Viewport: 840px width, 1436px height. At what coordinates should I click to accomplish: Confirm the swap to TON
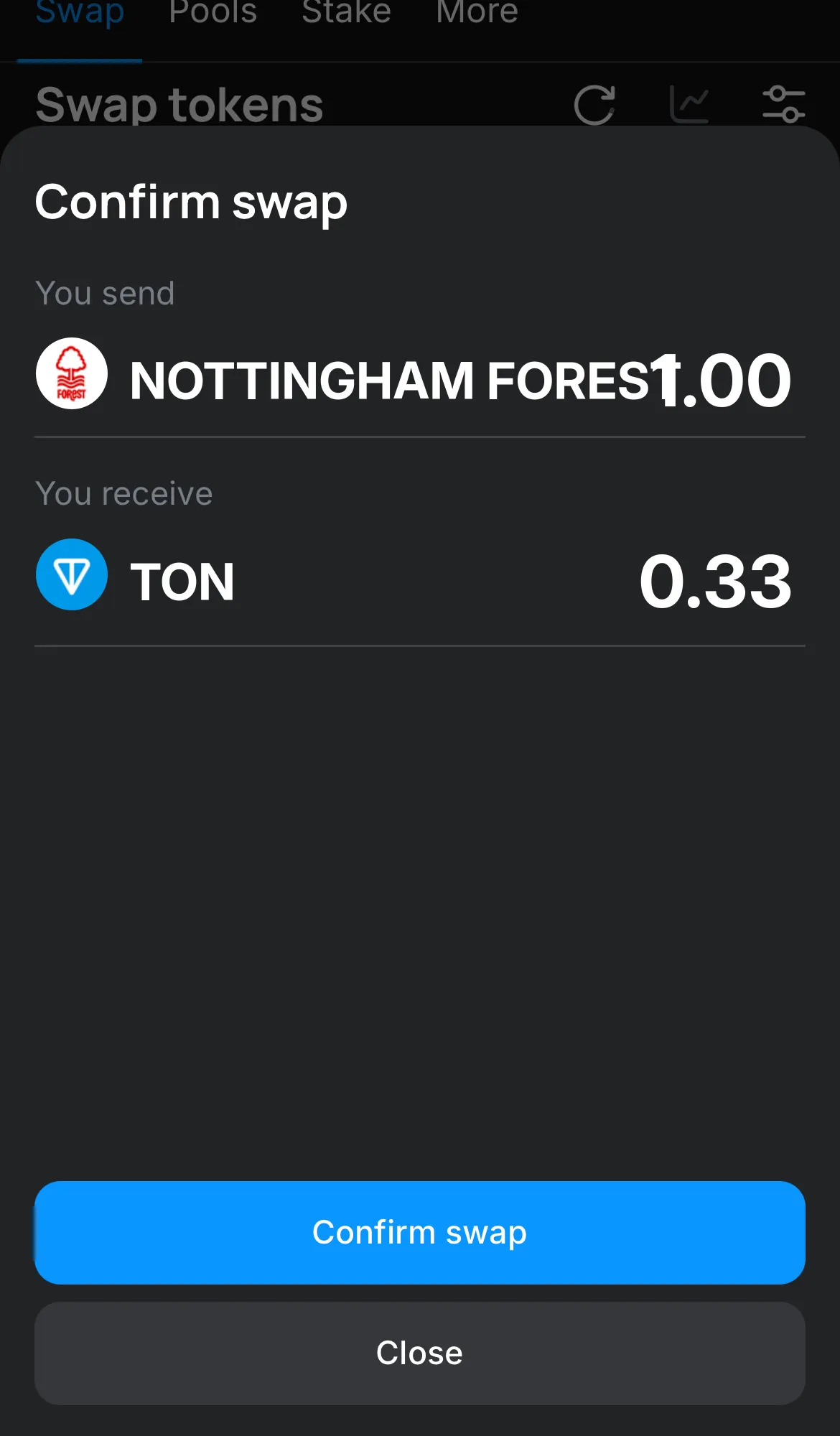[419, 1232]
